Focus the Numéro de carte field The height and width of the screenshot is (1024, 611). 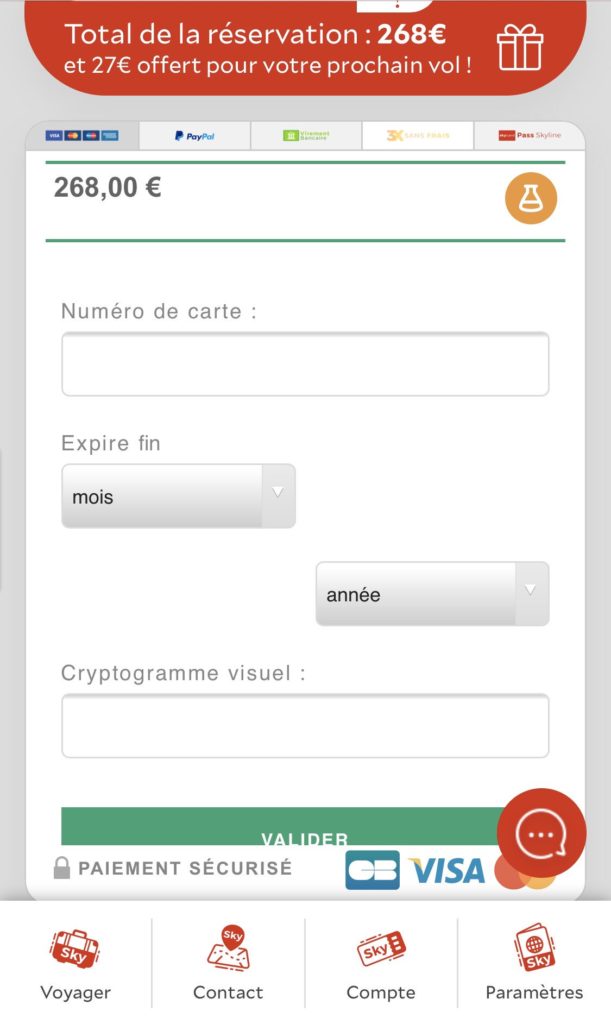pyautogui.click(x=305, y=364)
